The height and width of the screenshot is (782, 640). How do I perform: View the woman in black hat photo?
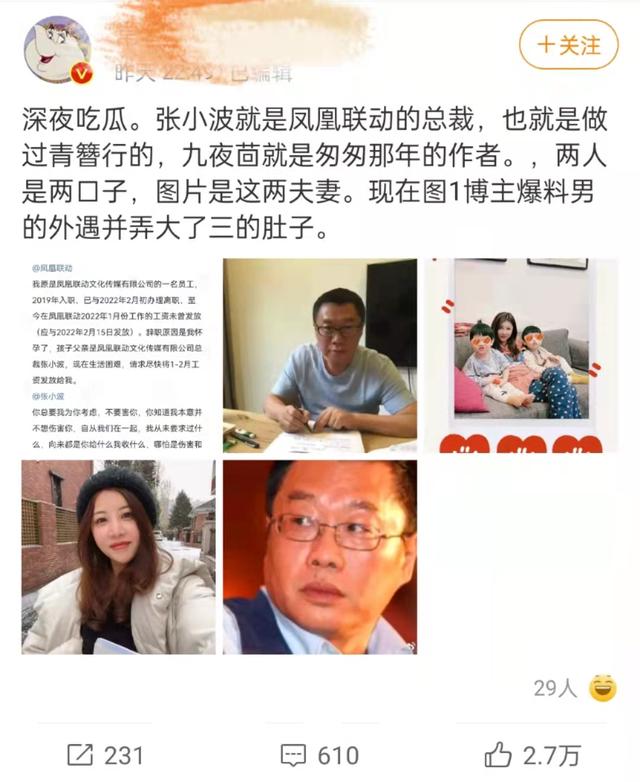118,557
